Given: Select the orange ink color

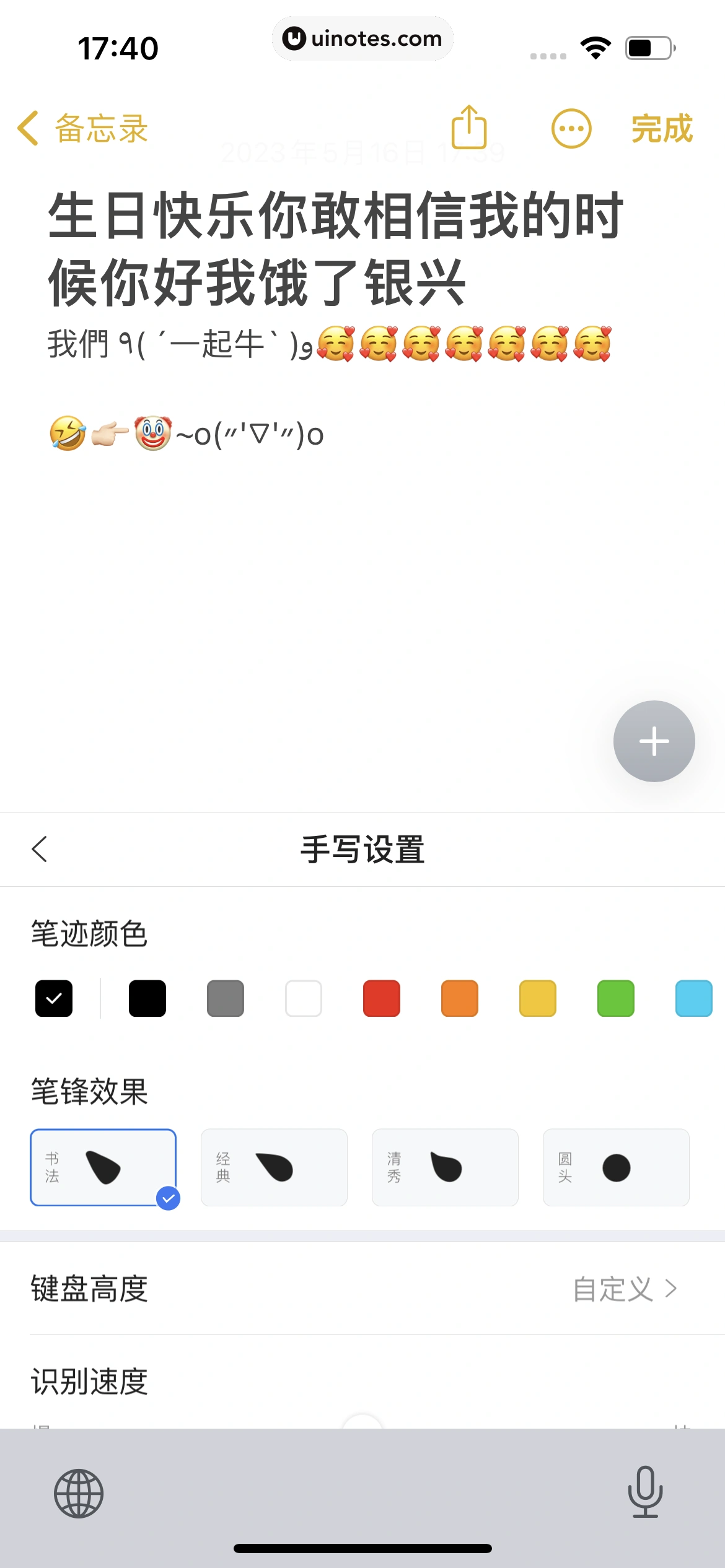Looking at the screenshot, I should click(x=460, y=998).
